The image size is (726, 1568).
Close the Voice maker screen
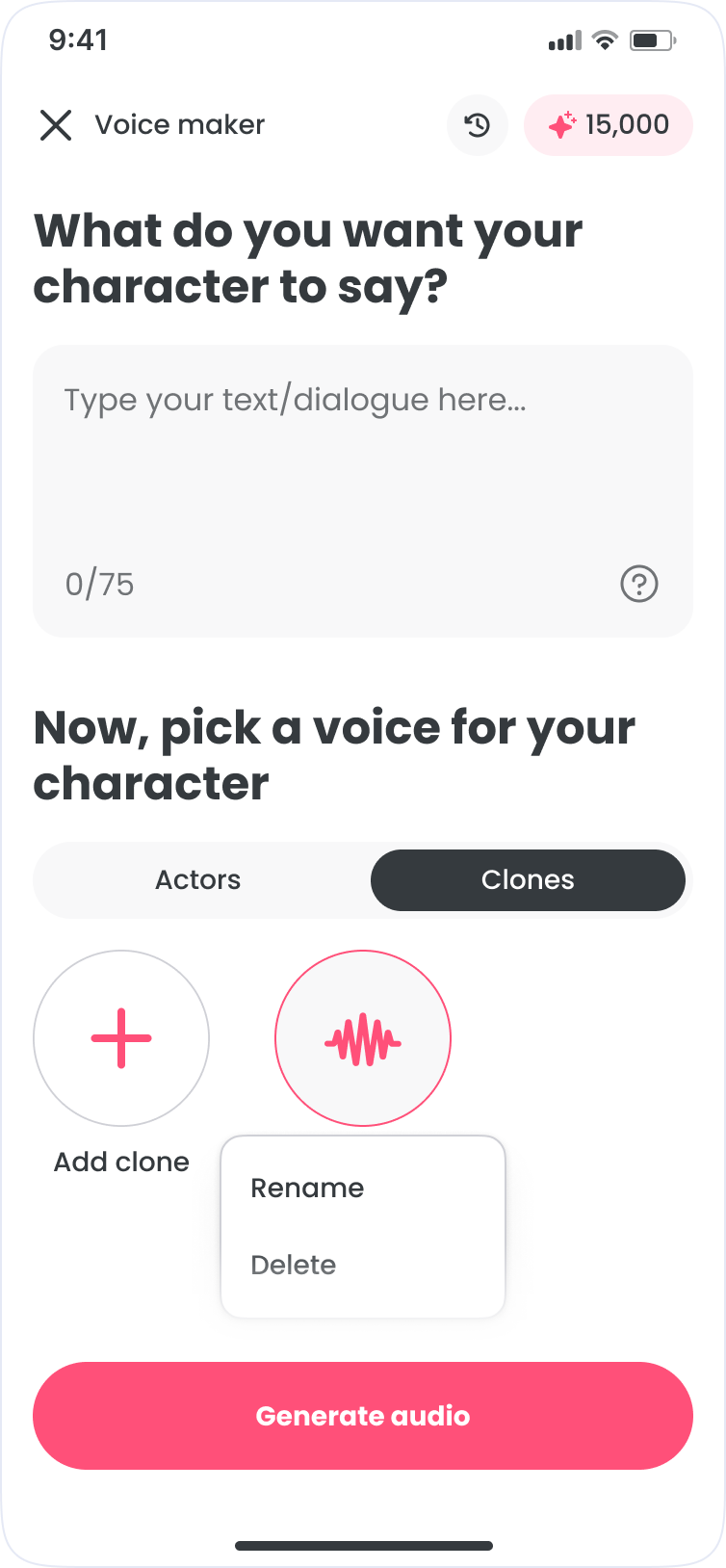[56, 125]
